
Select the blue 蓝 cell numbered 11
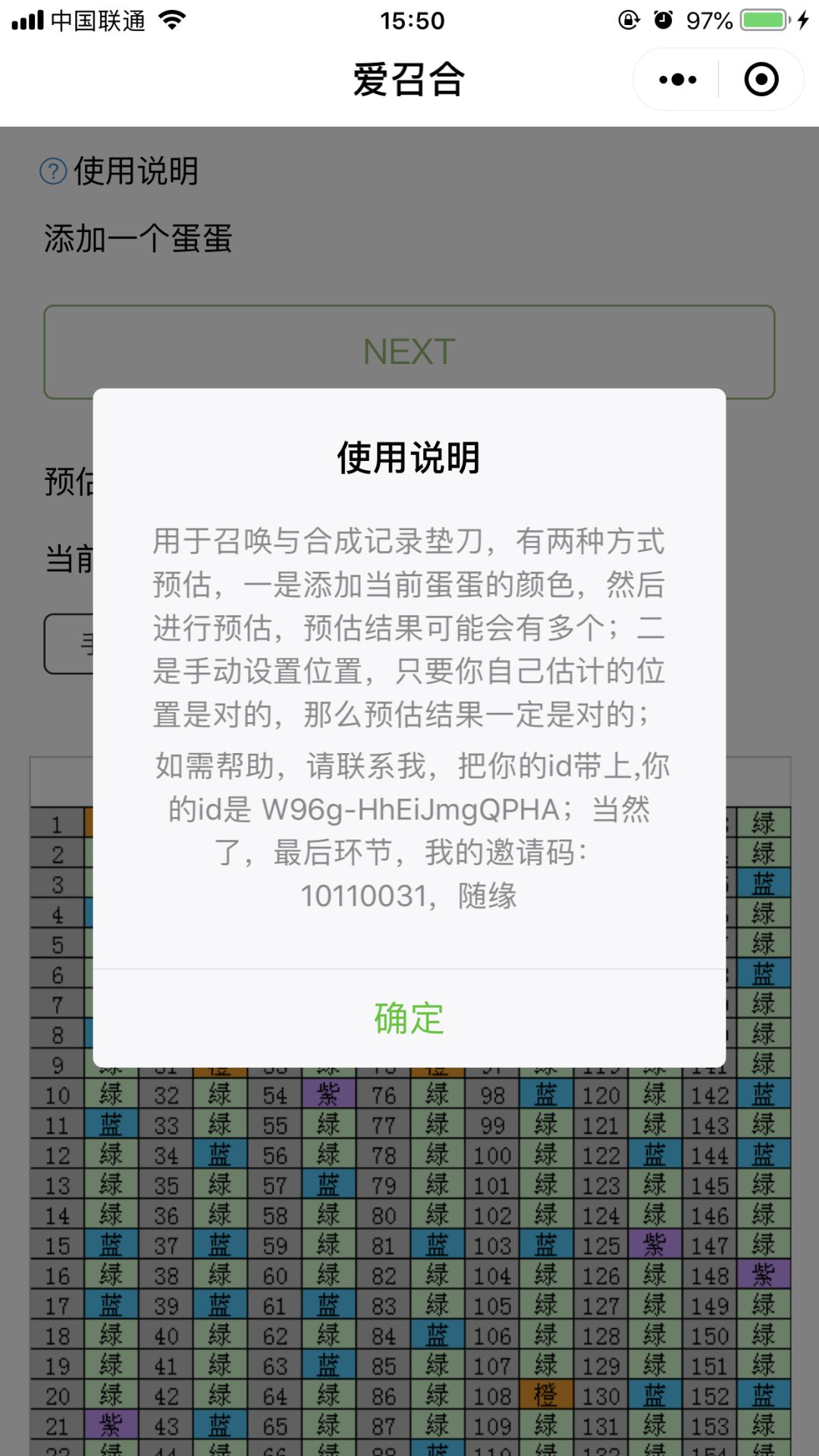click(x=110, y=1125)
